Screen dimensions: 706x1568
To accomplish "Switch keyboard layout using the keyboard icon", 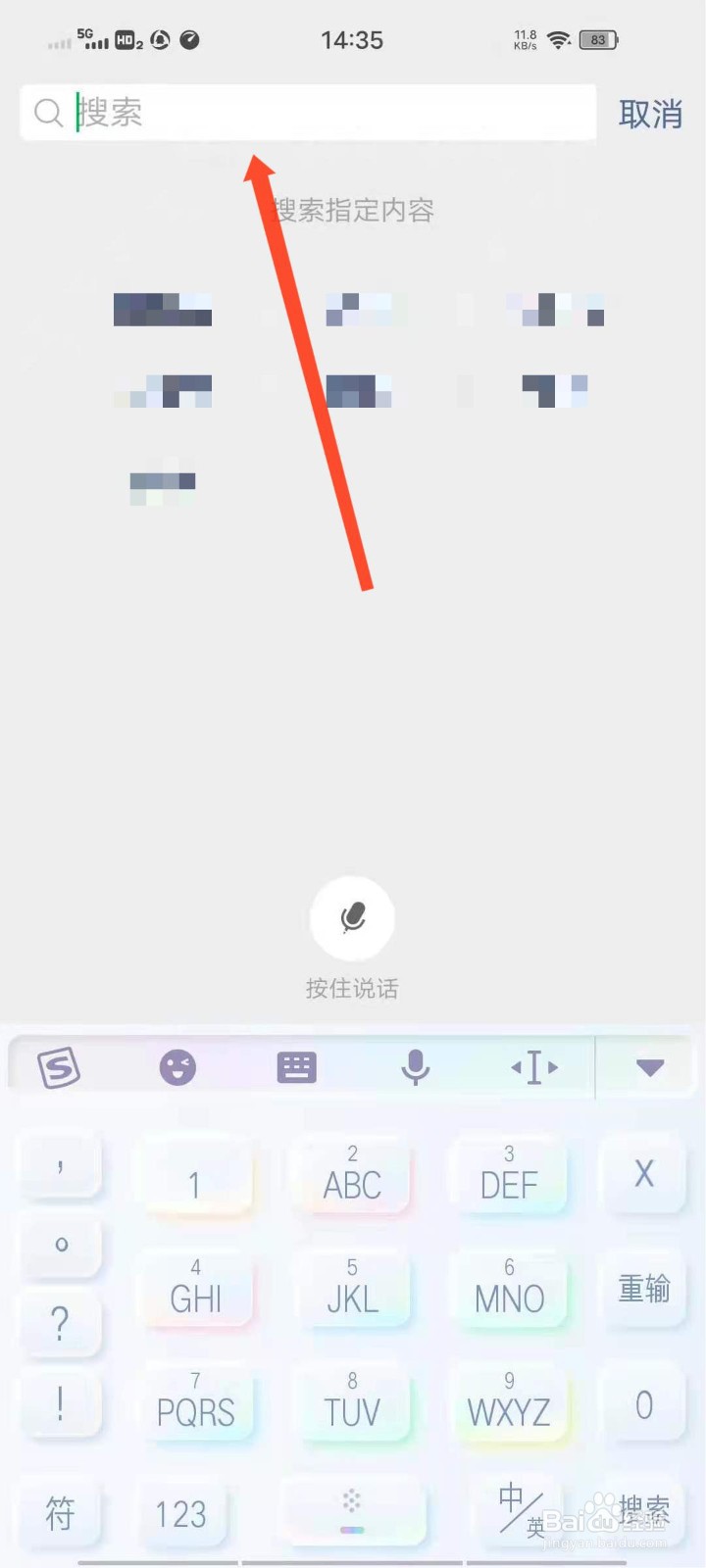I will tap(296, 1067).
